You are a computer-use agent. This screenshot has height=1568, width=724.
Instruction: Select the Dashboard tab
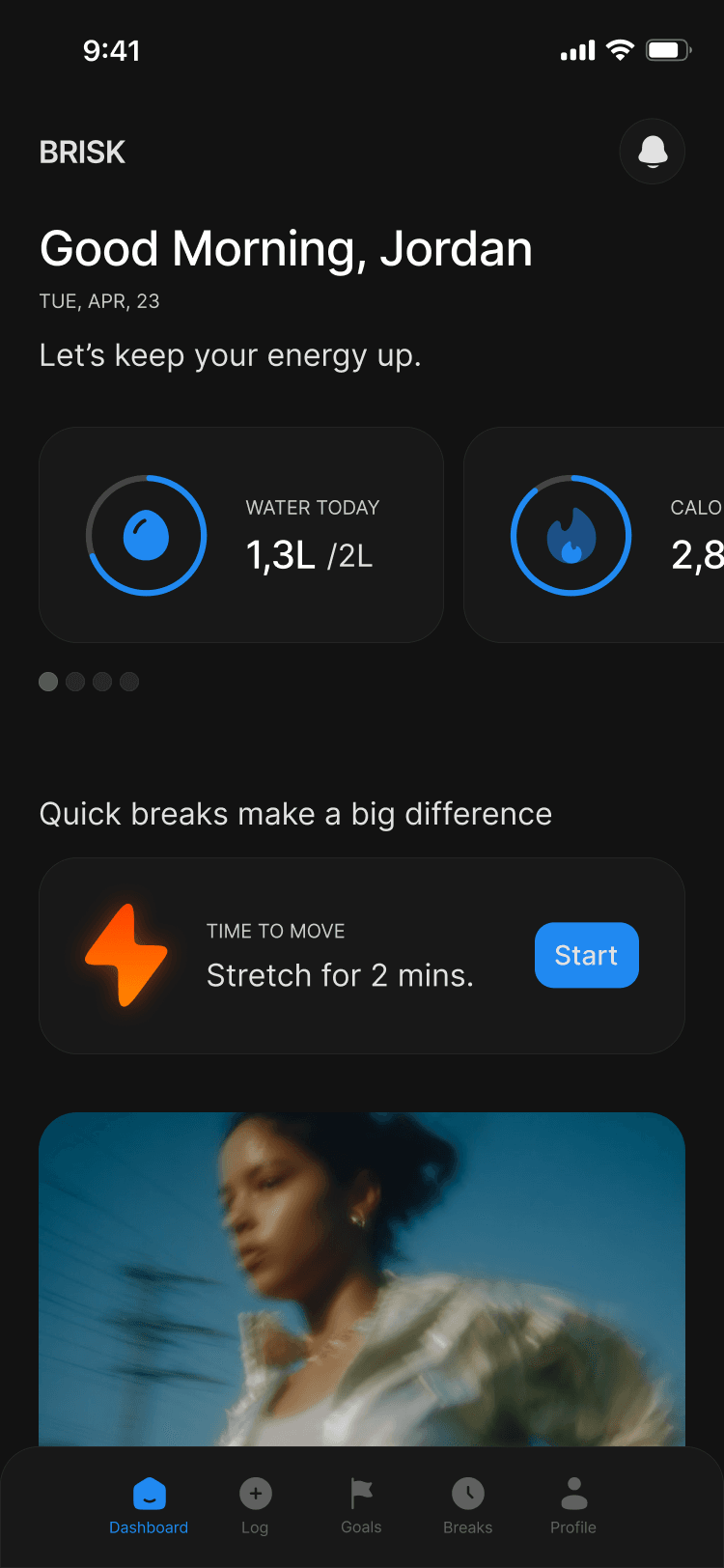tap(149, 1504)
